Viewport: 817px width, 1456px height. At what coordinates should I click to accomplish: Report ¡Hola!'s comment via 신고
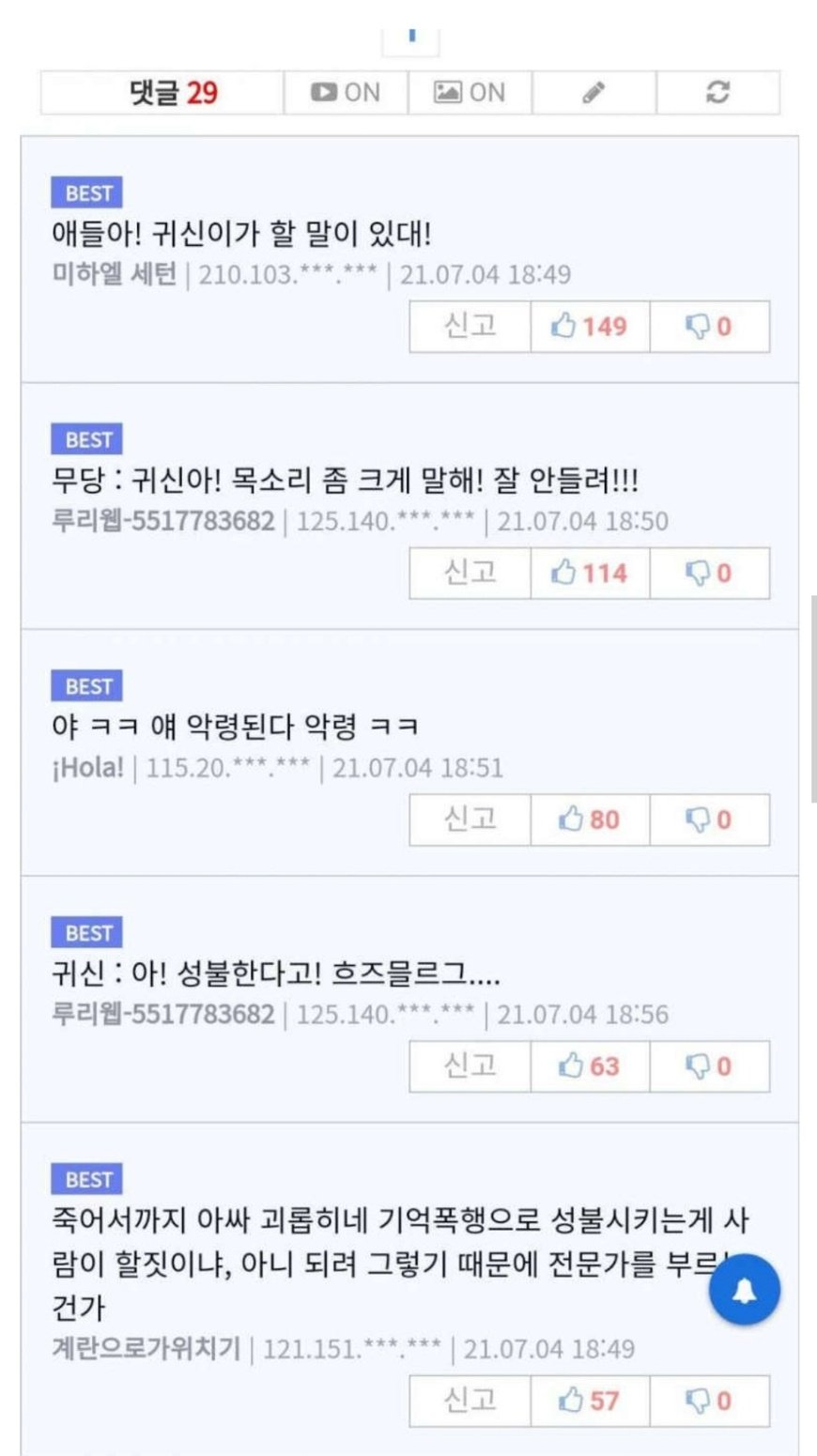[x=470, y=820]
